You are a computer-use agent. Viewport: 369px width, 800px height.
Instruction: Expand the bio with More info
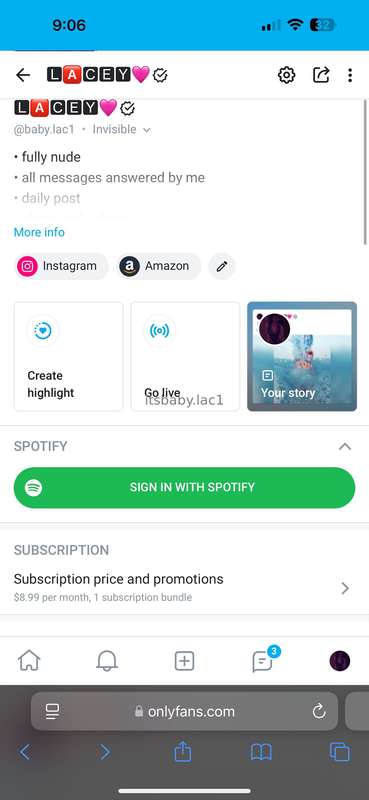pos(39,232)
